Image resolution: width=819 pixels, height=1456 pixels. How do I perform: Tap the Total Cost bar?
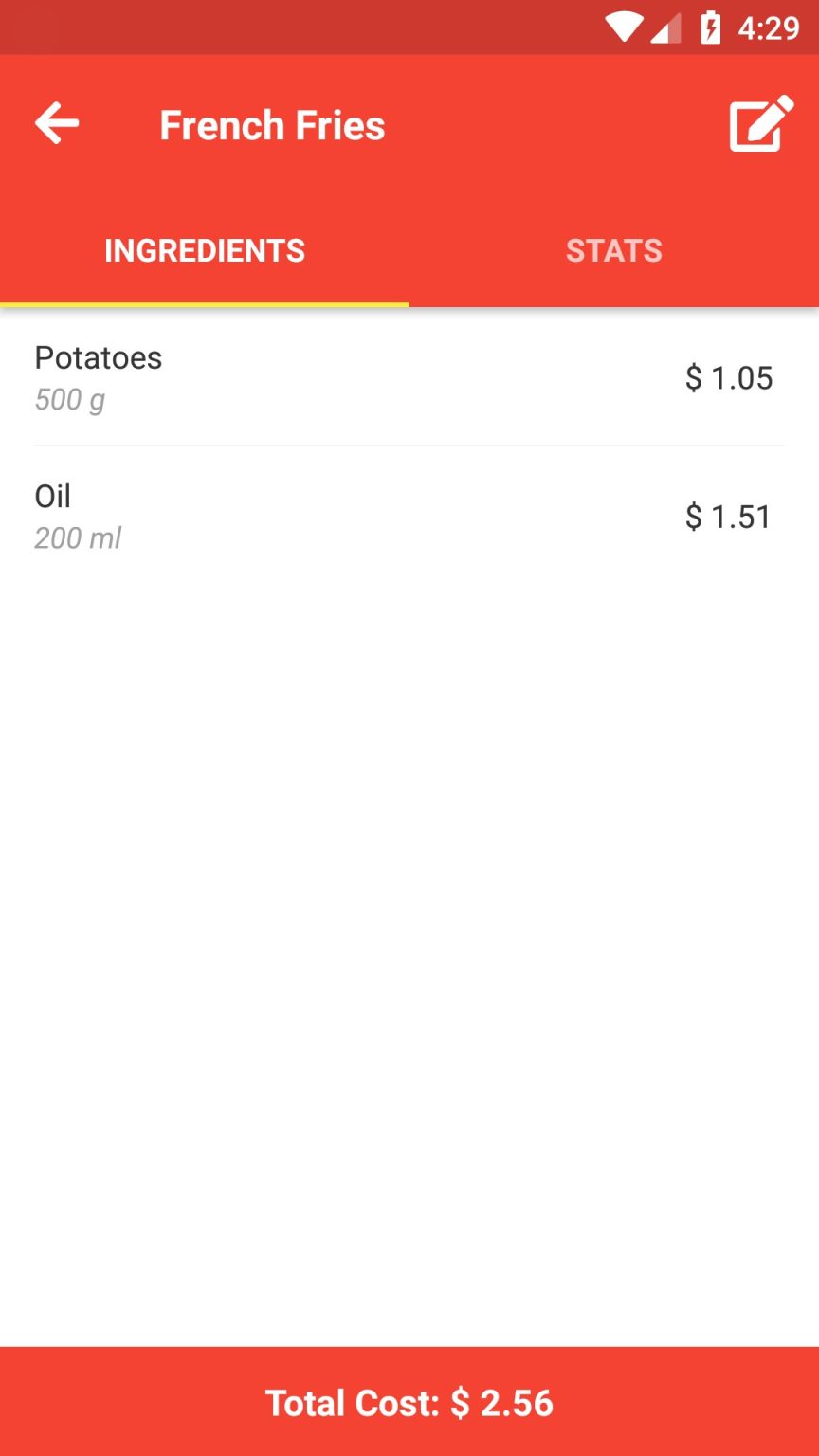click(x=409, y=1402)
